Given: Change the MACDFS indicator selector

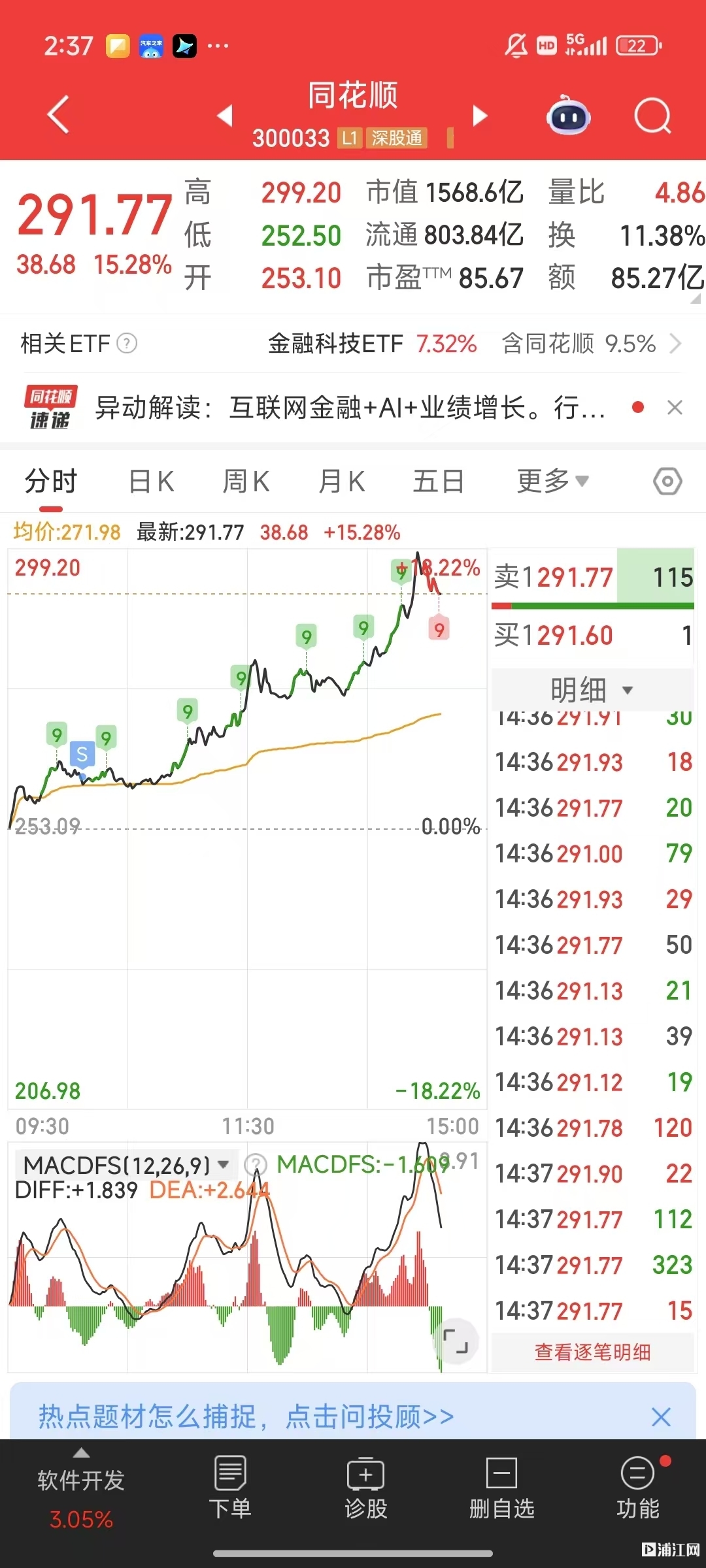Looking at the screenshot, I should [126, 1165].
